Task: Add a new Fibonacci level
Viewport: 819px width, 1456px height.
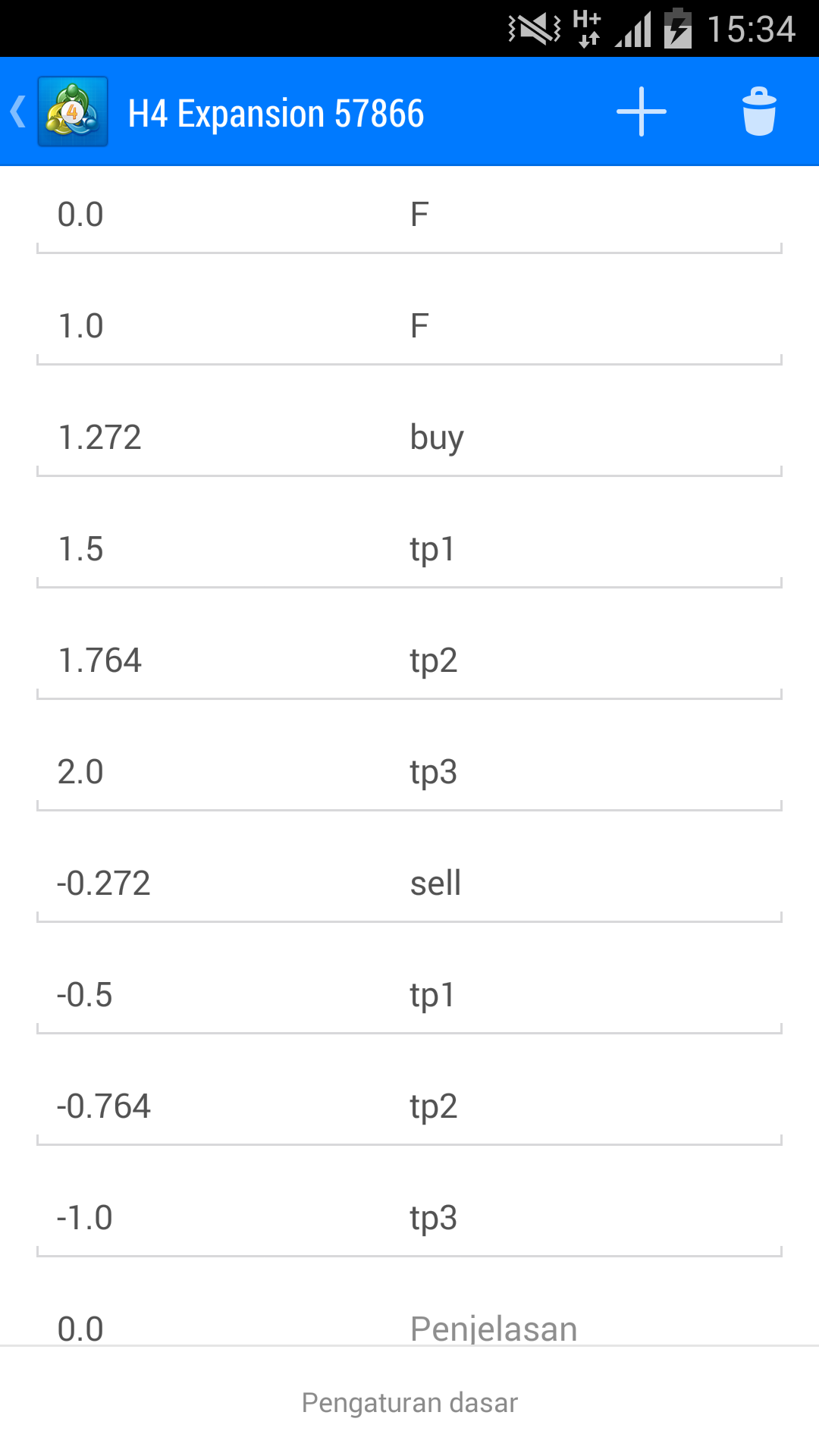Action: pos(641,111)
